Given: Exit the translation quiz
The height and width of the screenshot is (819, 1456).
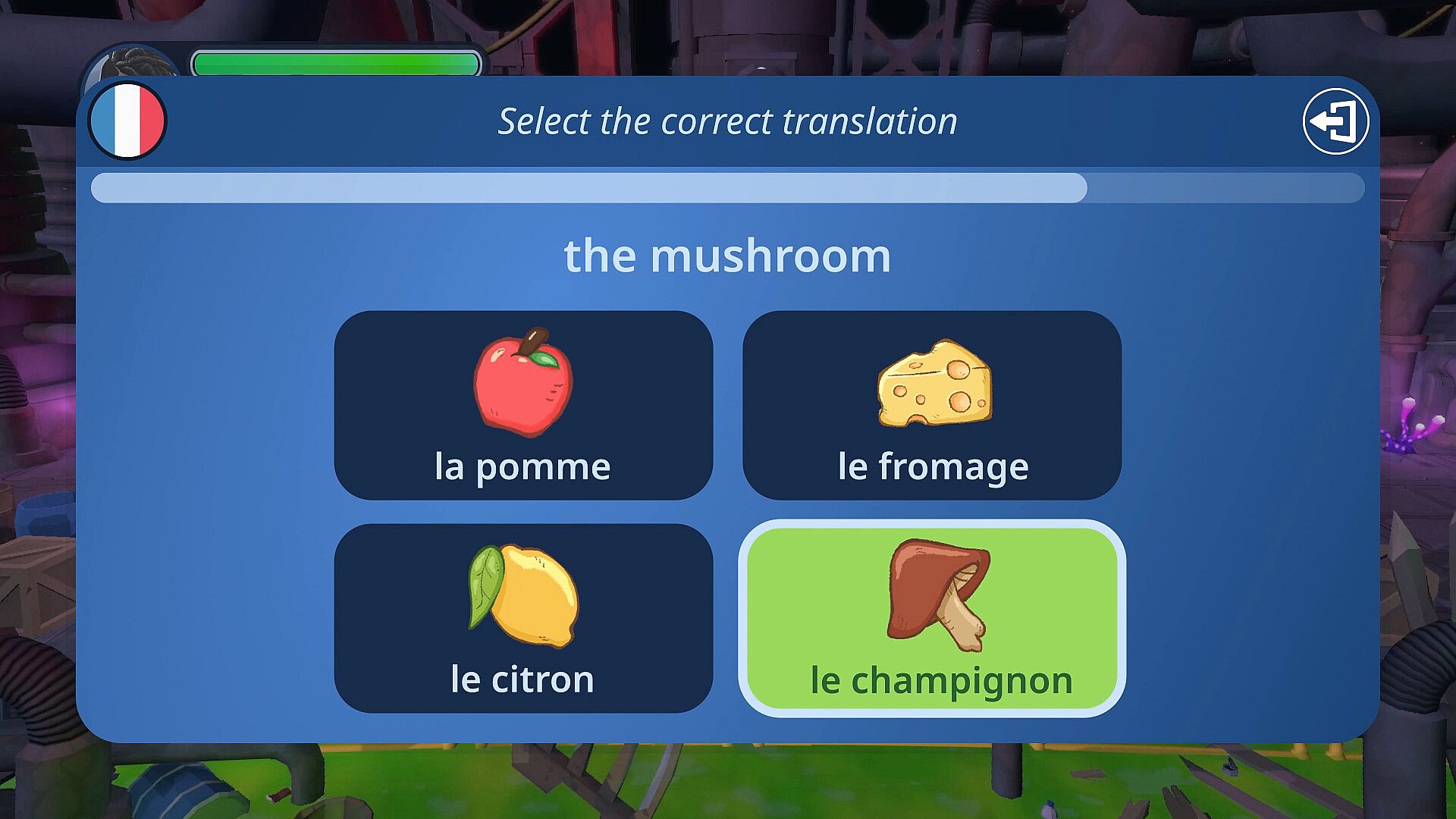Looking at the screenshot, I should pos(1335,121).
